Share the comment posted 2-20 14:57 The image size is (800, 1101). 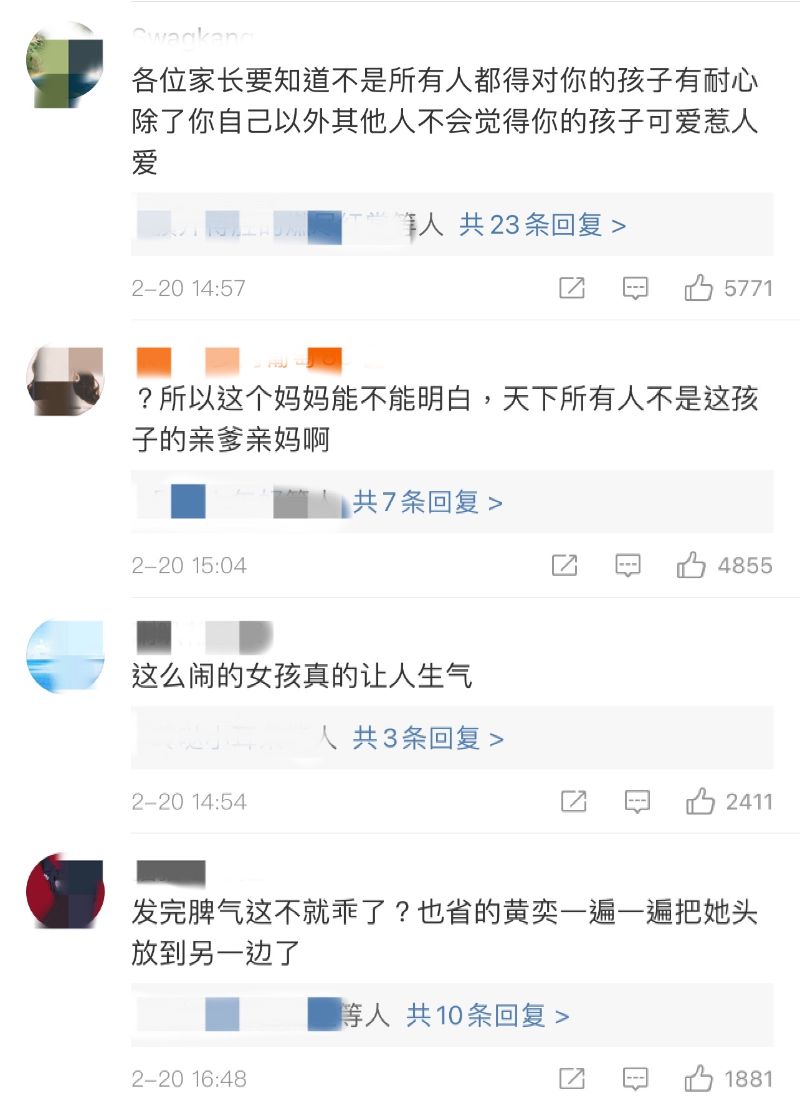click(571, 289)
